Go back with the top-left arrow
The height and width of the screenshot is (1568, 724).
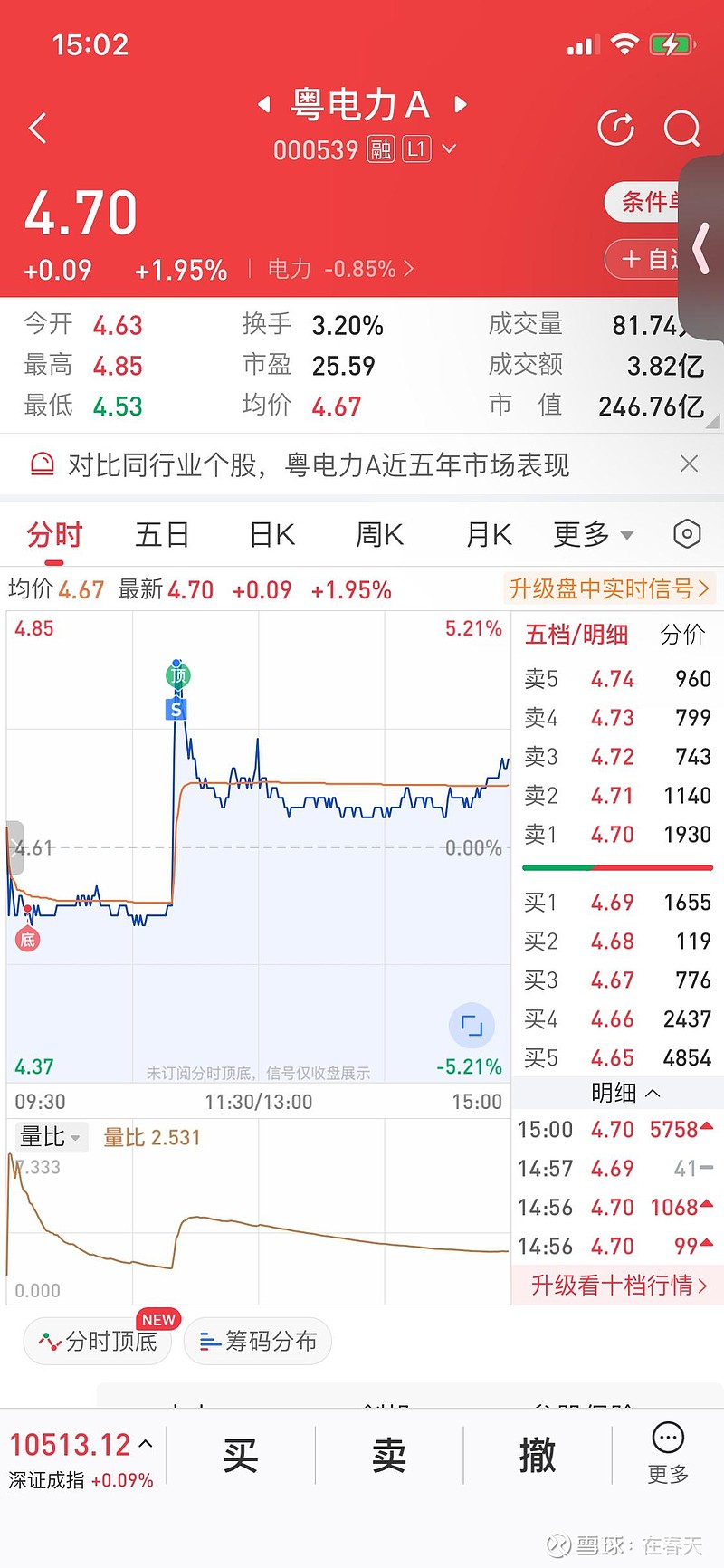tap(37, 128)
